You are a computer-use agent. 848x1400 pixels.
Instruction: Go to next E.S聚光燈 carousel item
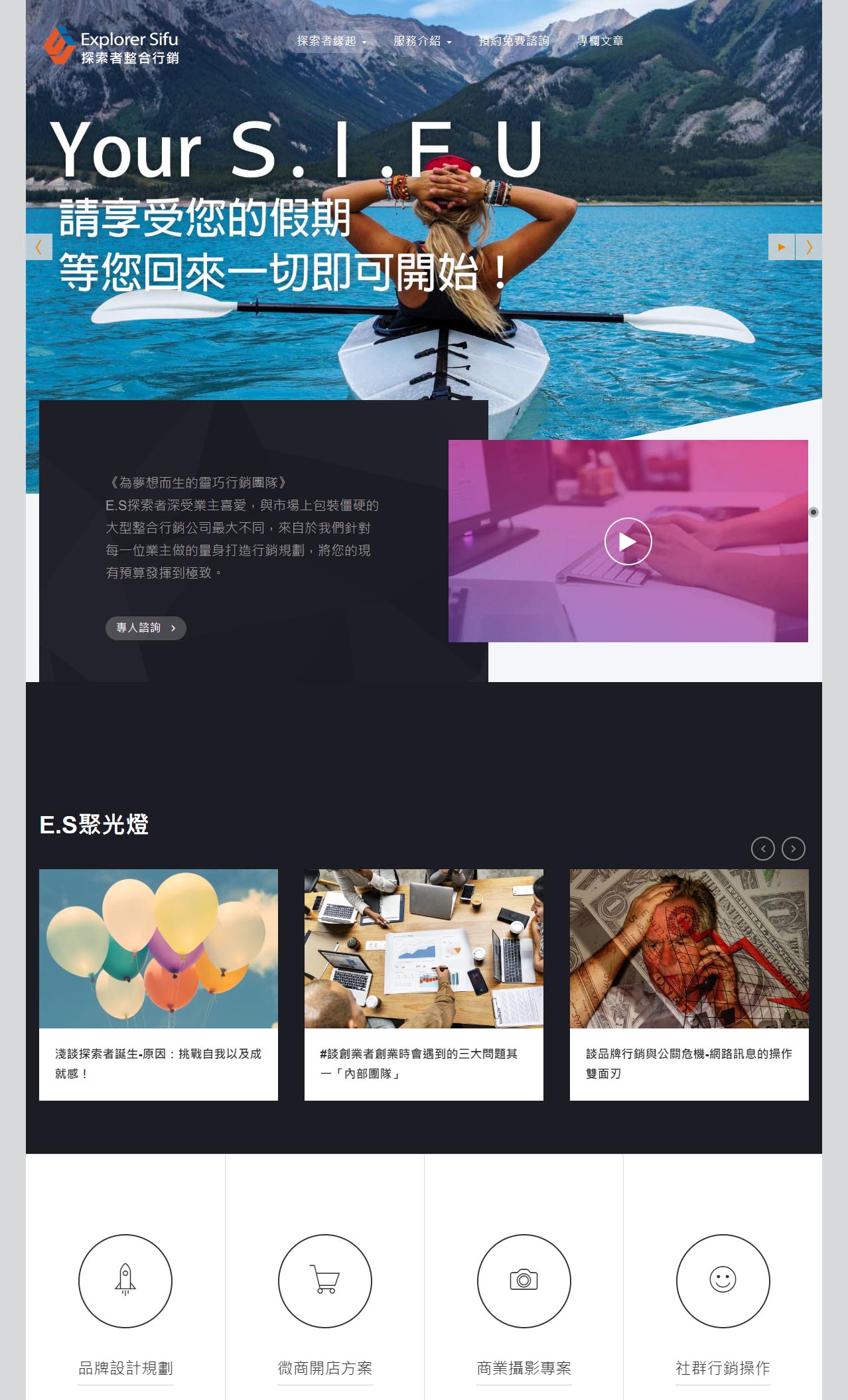pyautogui.click(x=794, y=849)
